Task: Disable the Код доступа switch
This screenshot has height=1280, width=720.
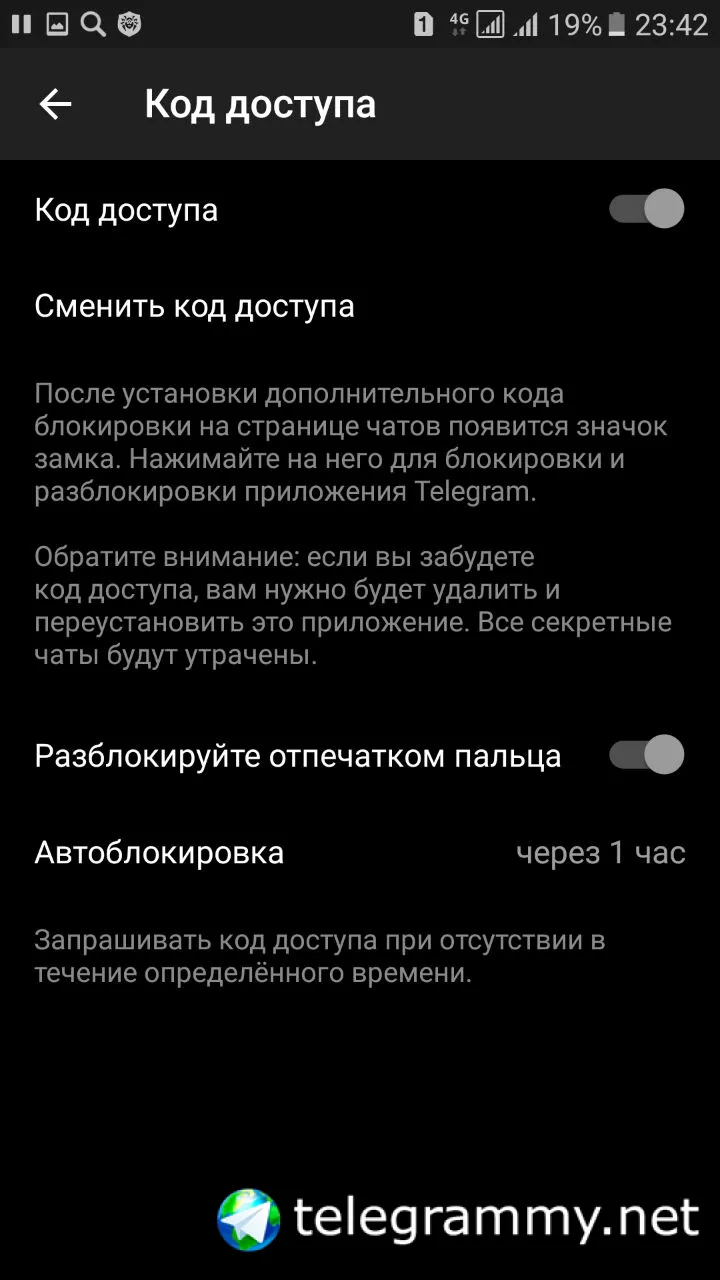Action: coord(647,210)
